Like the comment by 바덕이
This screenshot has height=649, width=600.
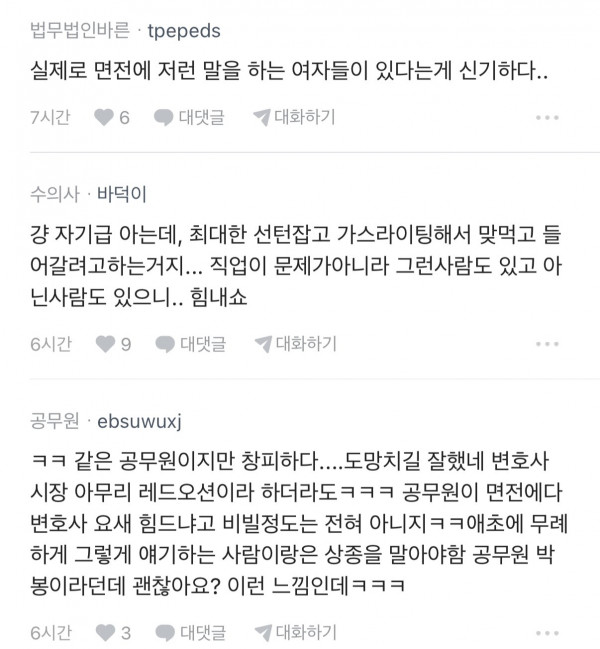pyautogui.click(x=112, y=345)
